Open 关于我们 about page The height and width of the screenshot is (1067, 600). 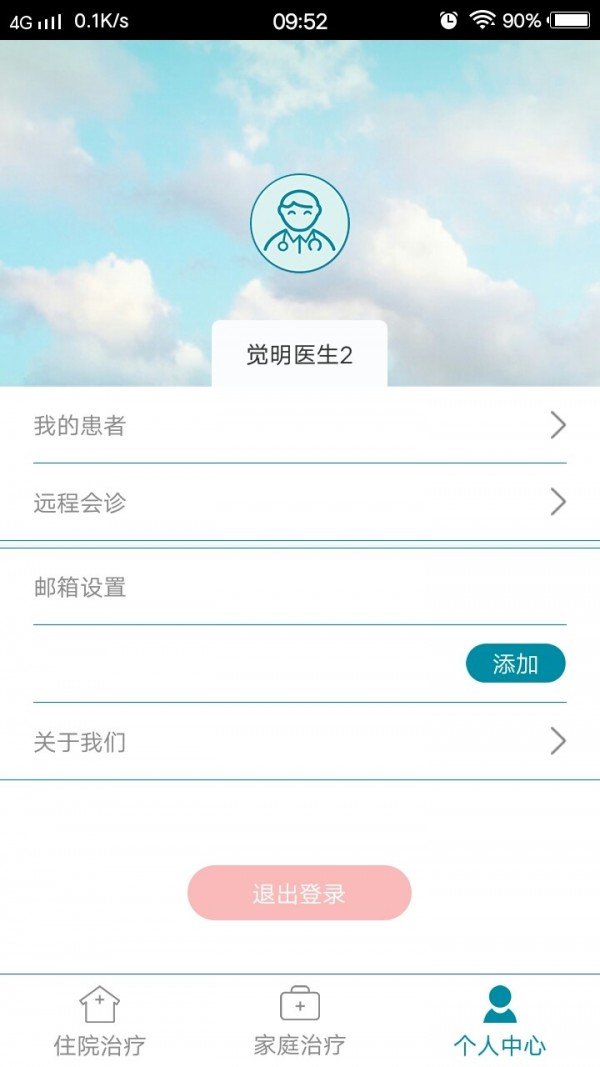[x=300, y=742]
